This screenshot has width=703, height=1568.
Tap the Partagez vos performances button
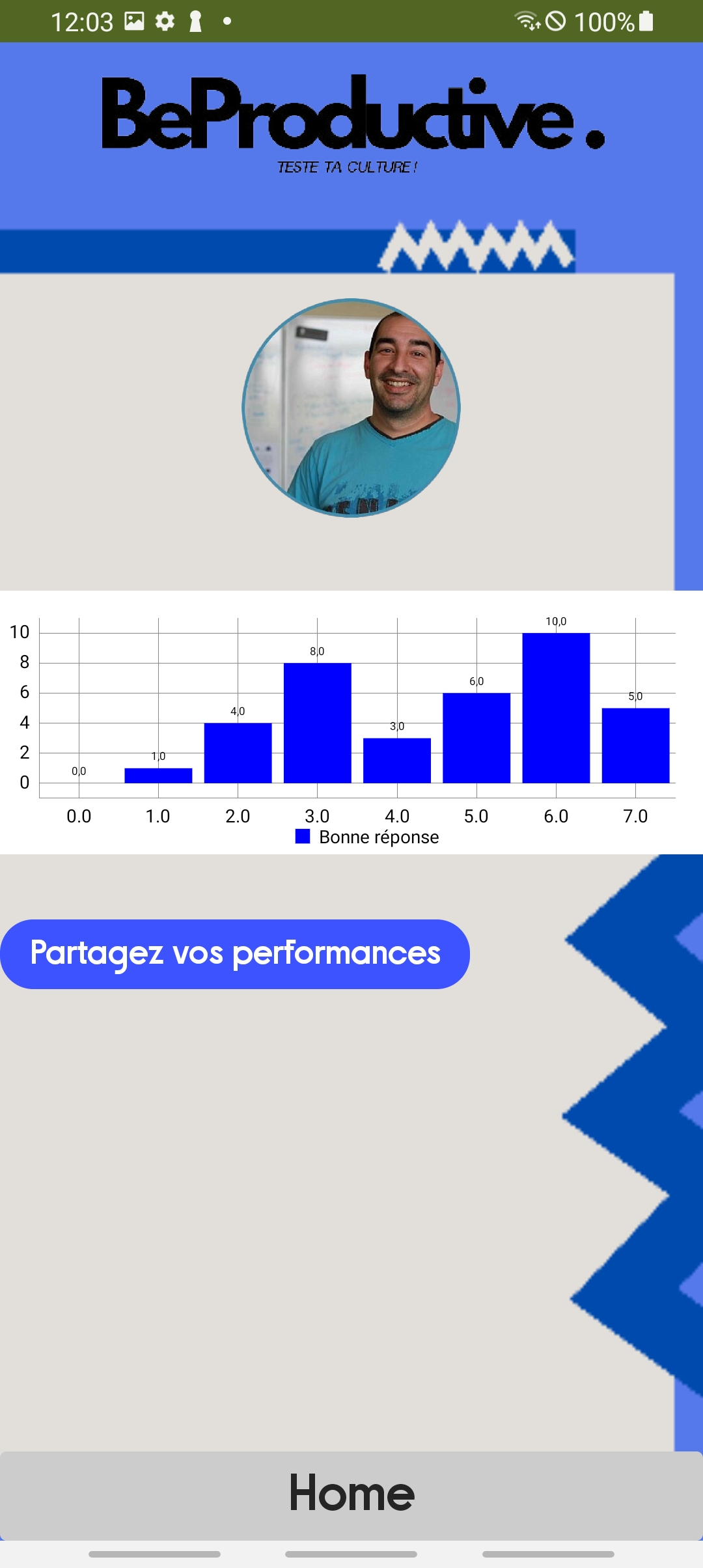point(234,954)
